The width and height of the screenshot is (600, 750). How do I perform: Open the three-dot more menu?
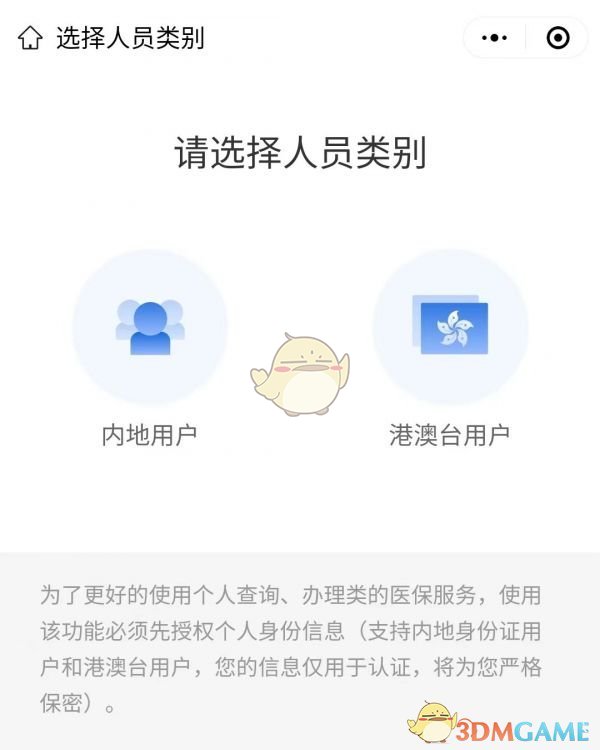point(495,39)
